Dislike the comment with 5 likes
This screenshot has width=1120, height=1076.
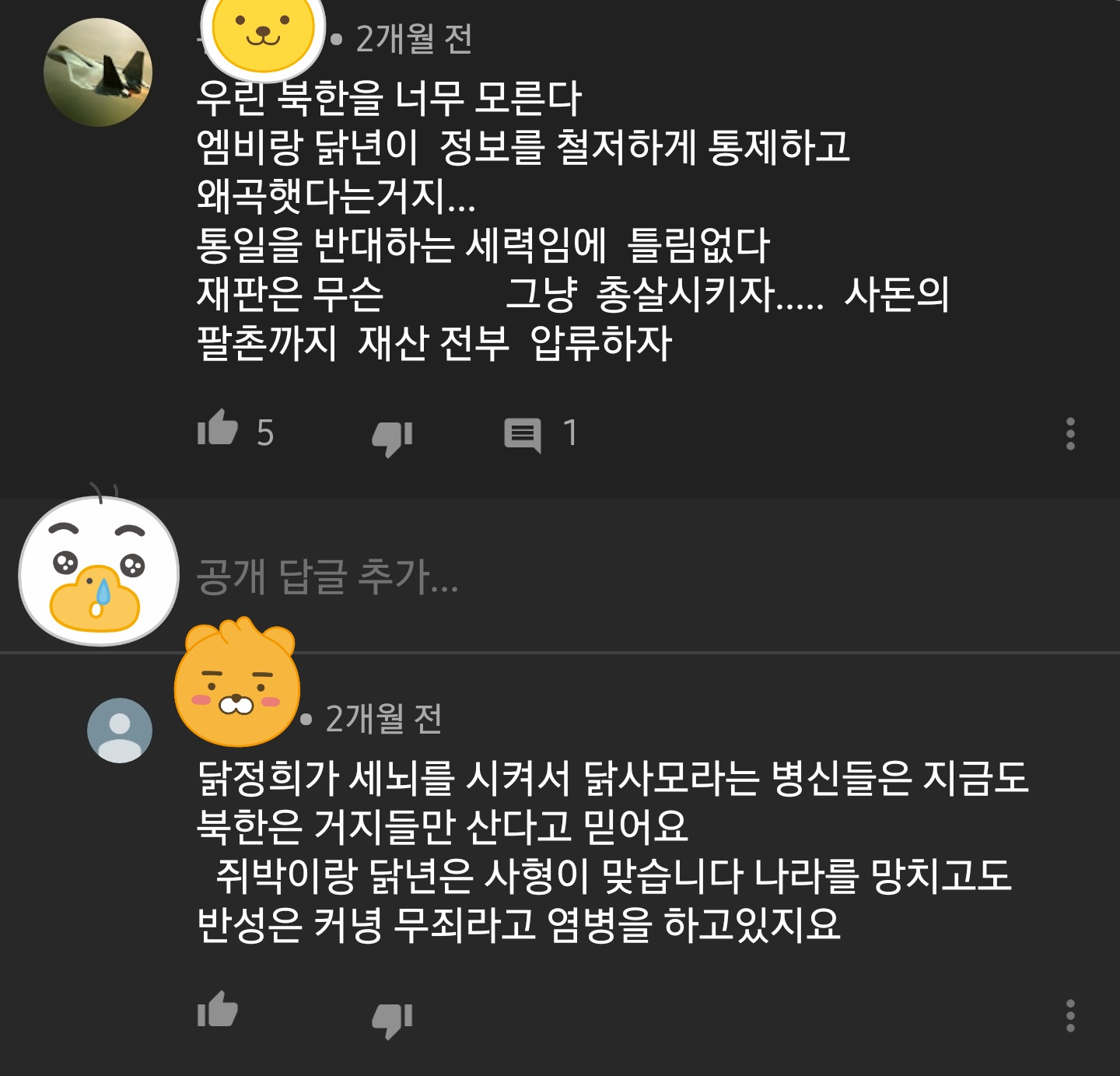click(x=392, y=436)
